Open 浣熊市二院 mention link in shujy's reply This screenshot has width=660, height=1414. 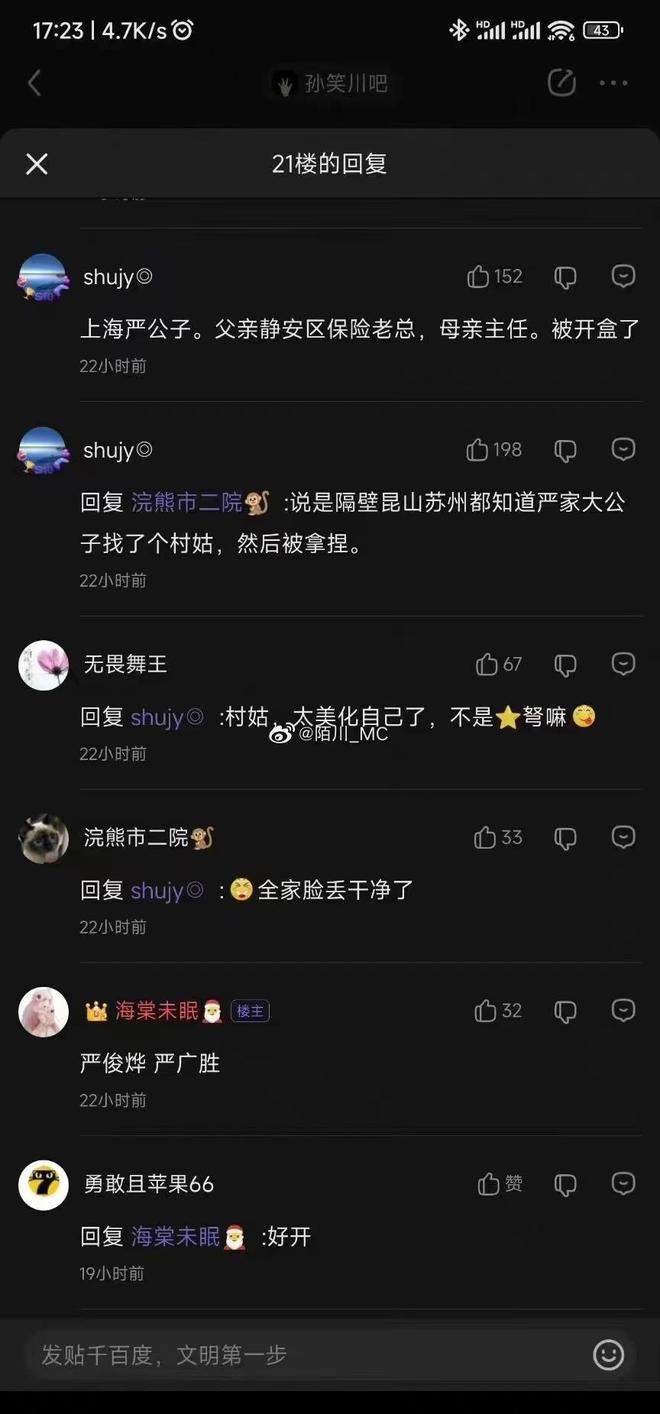click(x=188, y=503)
